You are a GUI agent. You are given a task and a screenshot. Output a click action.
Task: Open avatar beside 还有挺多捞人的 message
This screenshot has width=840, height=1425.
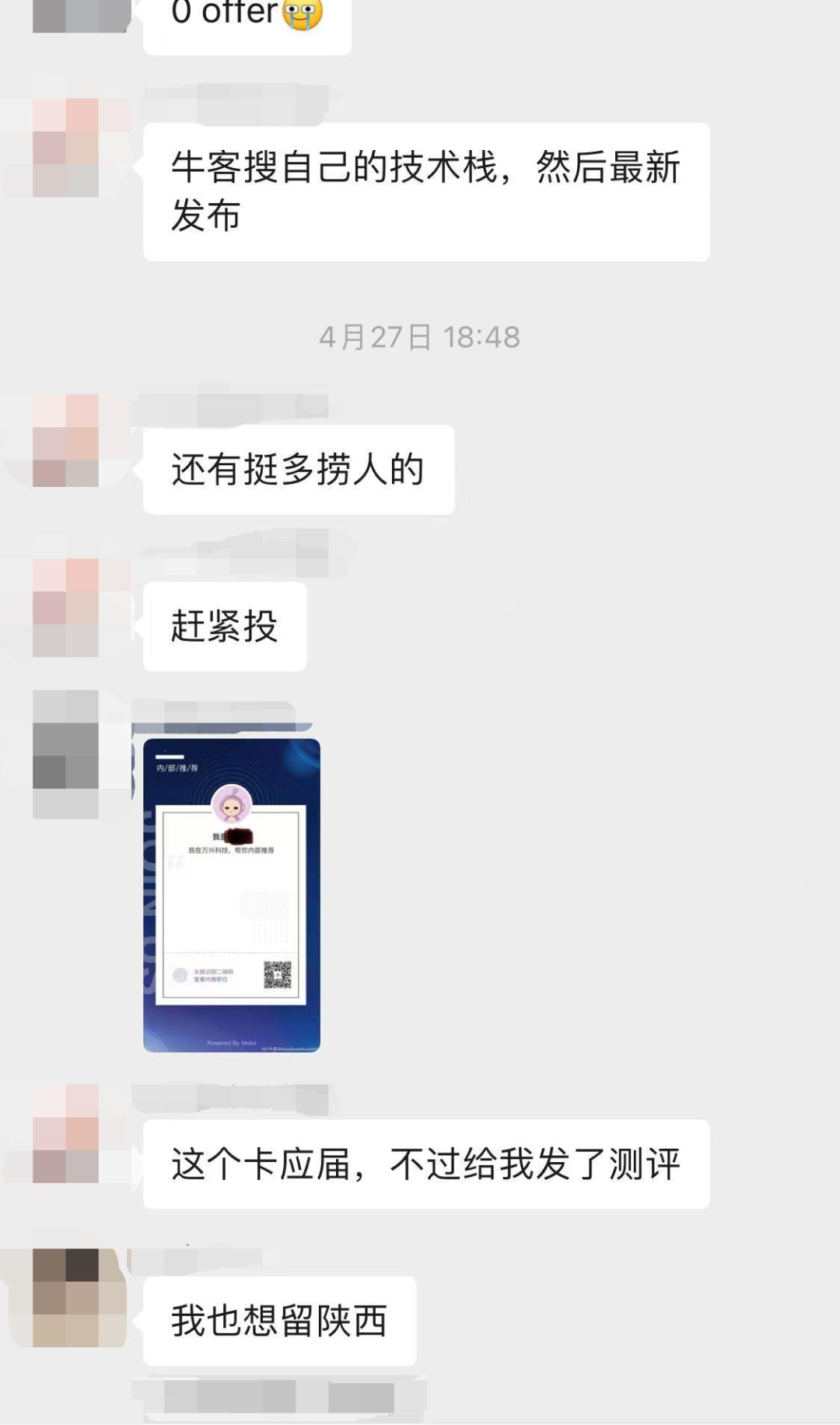pyautogui.click(x=66, y=440)
